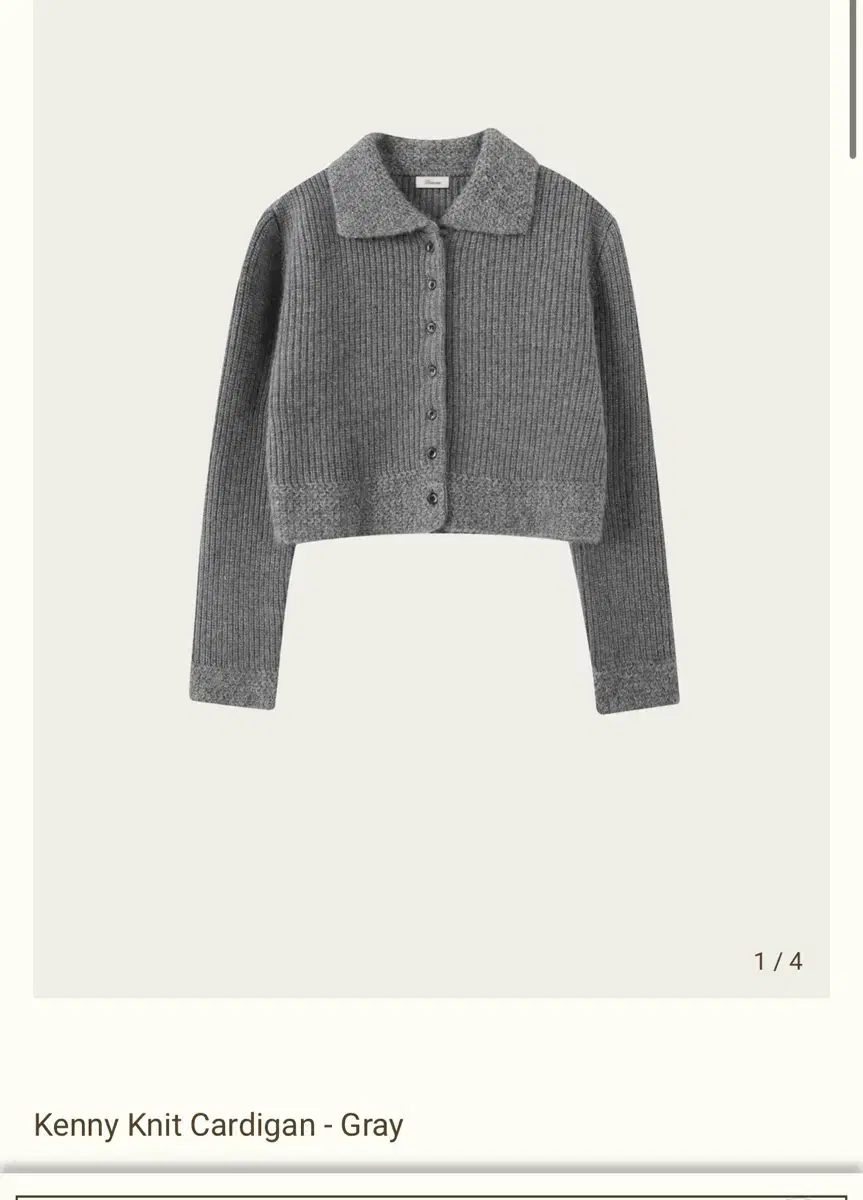Open the product titled 'Kenny Knit Cardigan - Gray'

216,1124
